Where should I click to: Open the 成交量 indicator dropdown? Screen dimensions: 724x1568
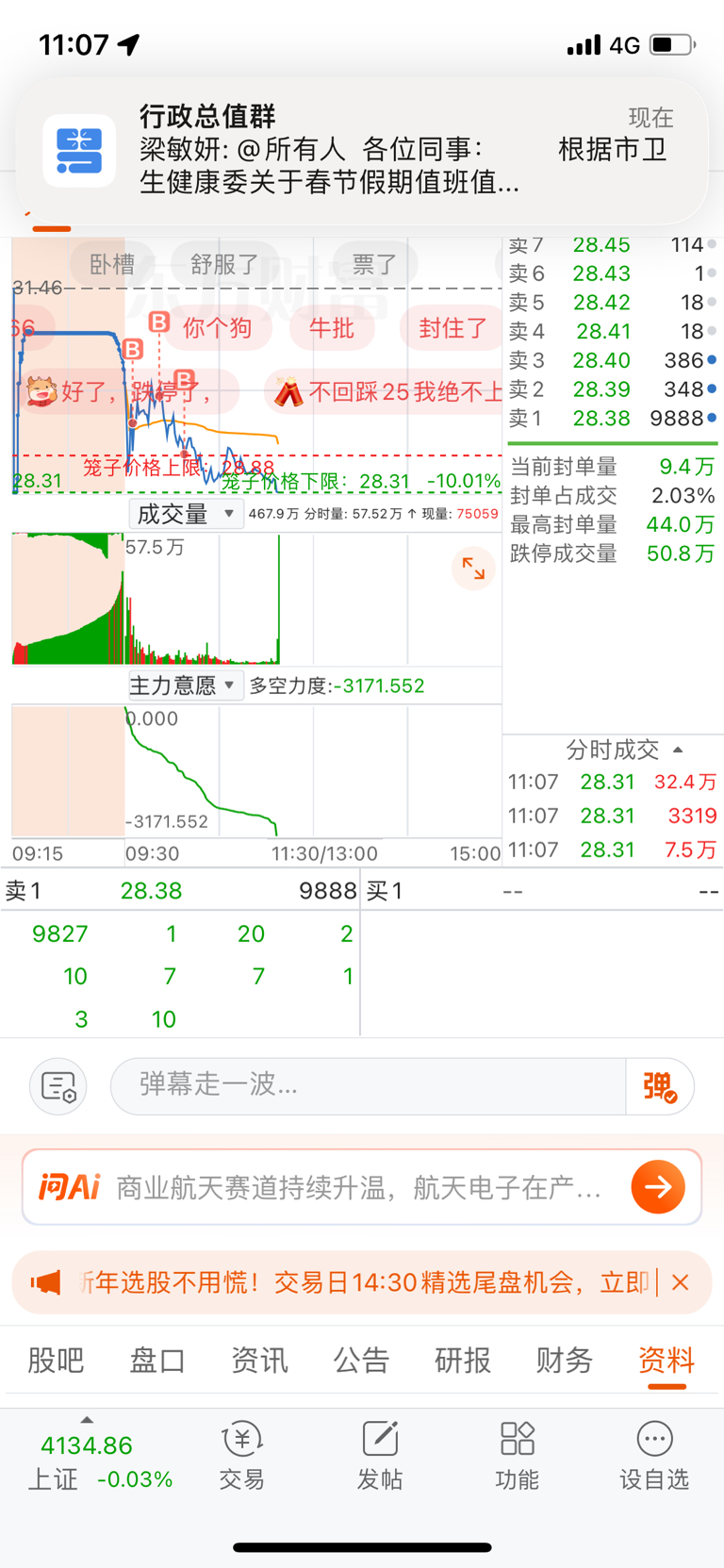184,514
